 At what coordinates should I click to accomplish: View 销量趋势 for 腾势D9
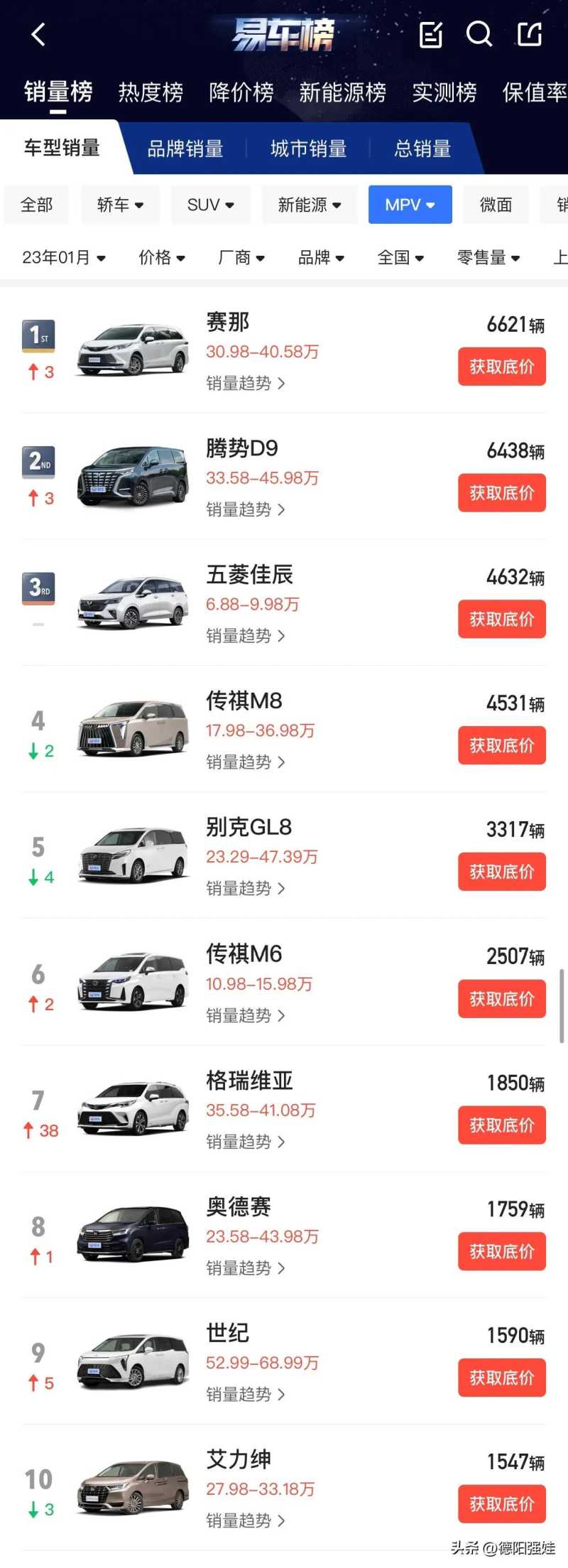pos(245,509)
